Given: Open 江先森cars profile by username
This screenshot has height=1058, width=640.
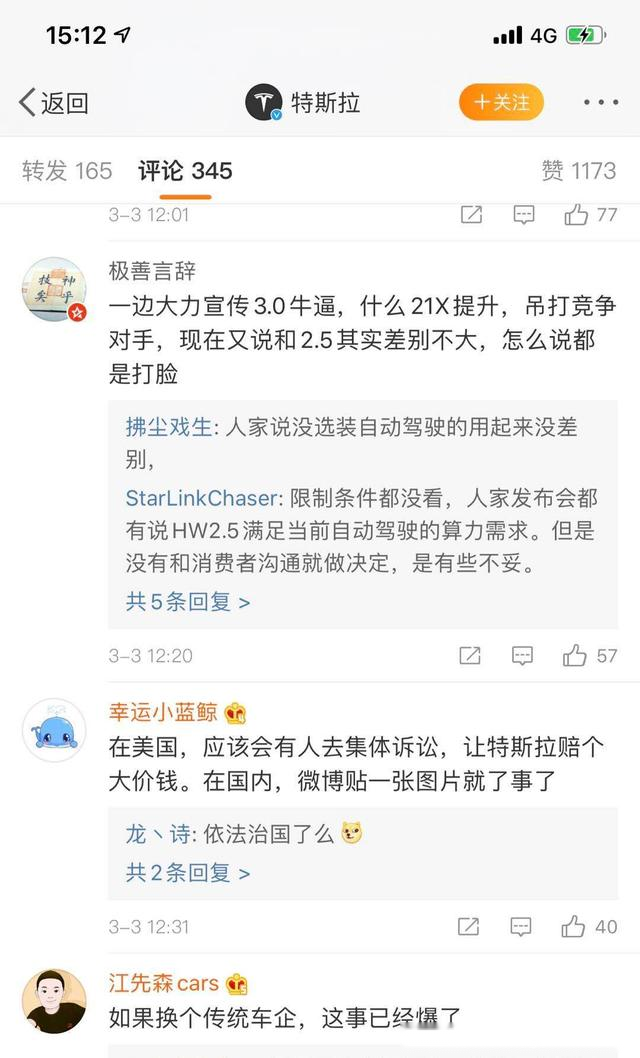Looking at the screenshot, I should pos(164,983).
